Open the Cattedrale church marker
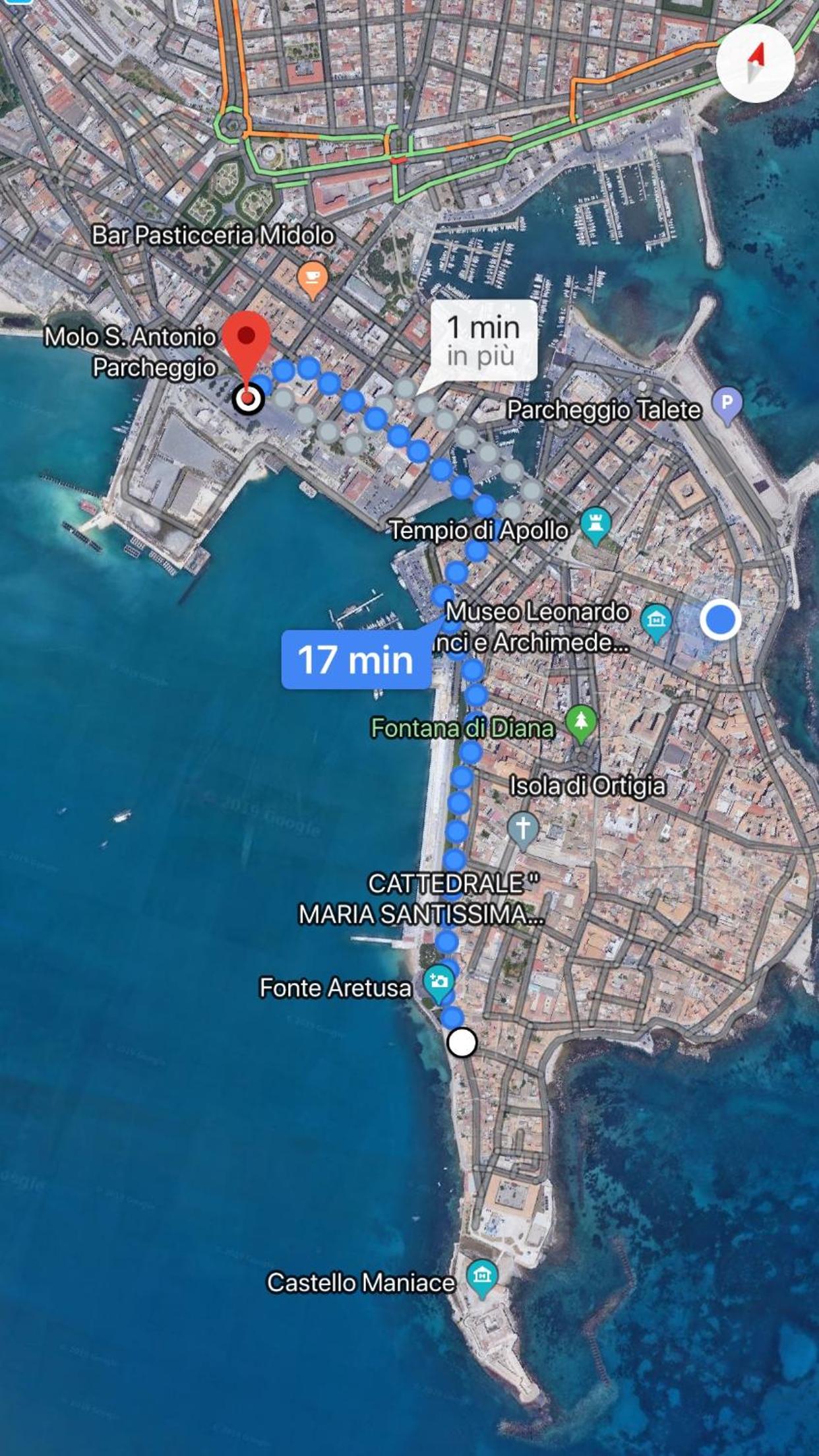 pyautogui.click(x=523, y=830)
